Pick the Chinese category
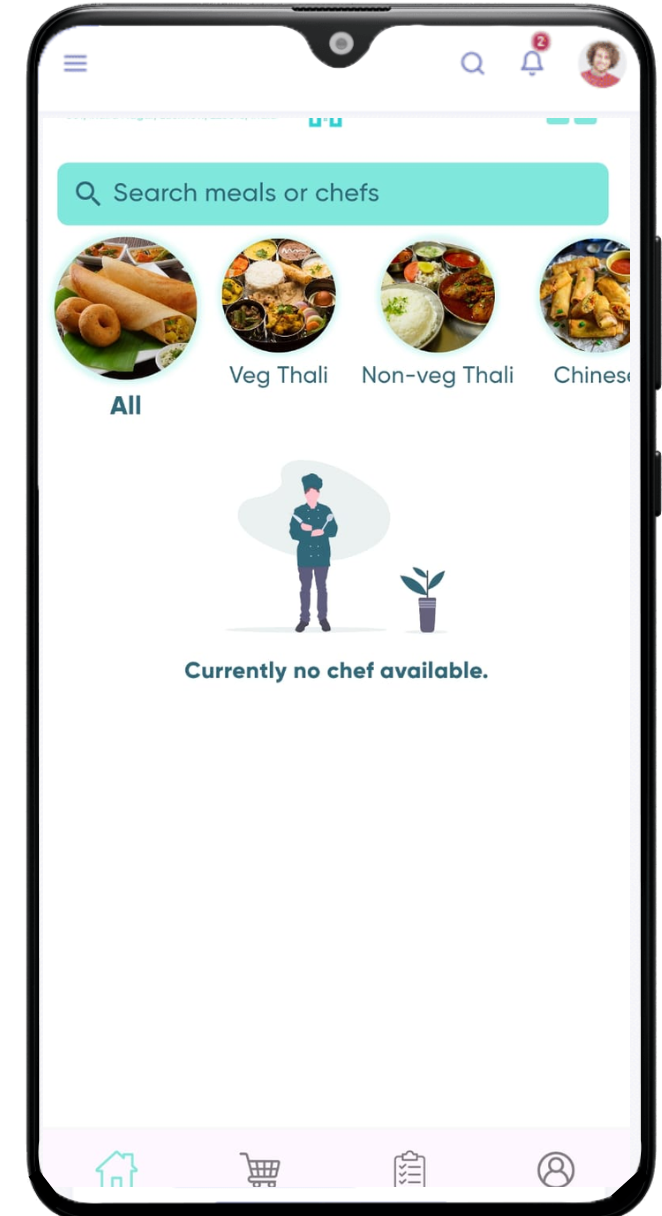Viewport: 662px width, 1216px height. point(585,297)
